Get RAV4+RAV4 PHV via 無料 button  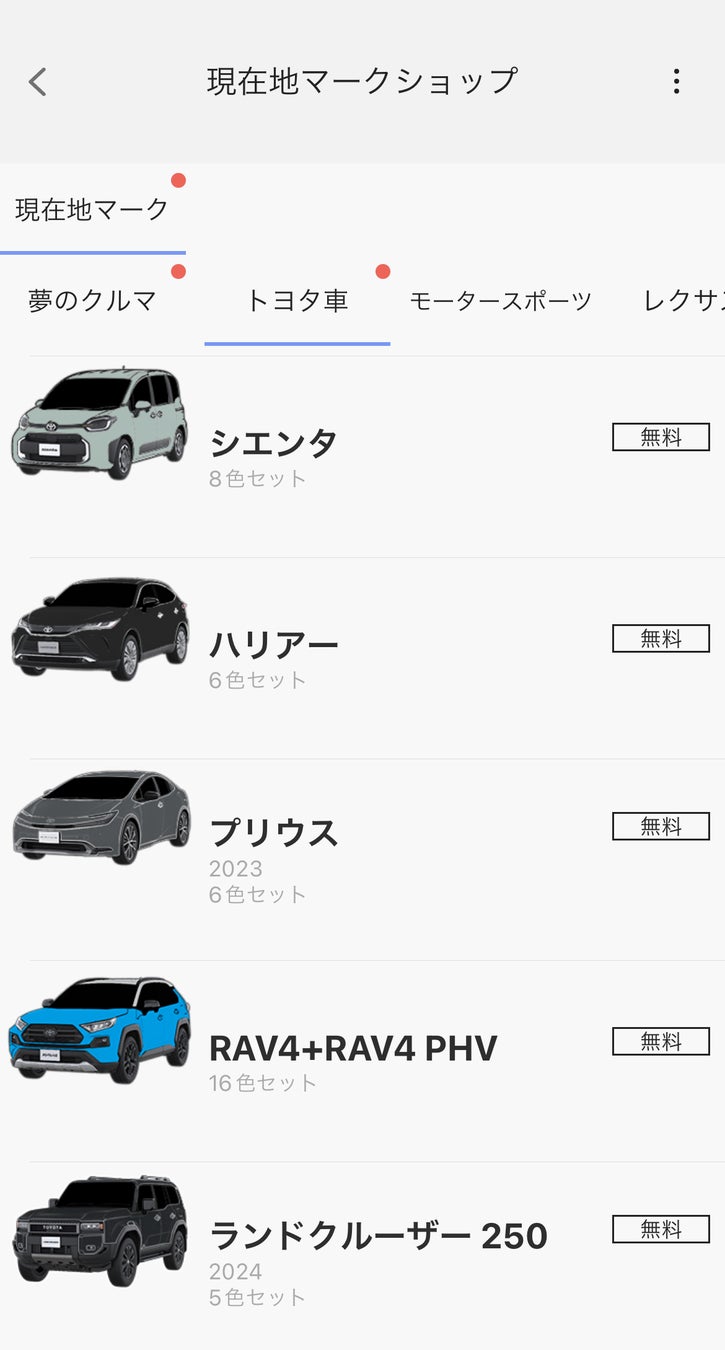660,1041
